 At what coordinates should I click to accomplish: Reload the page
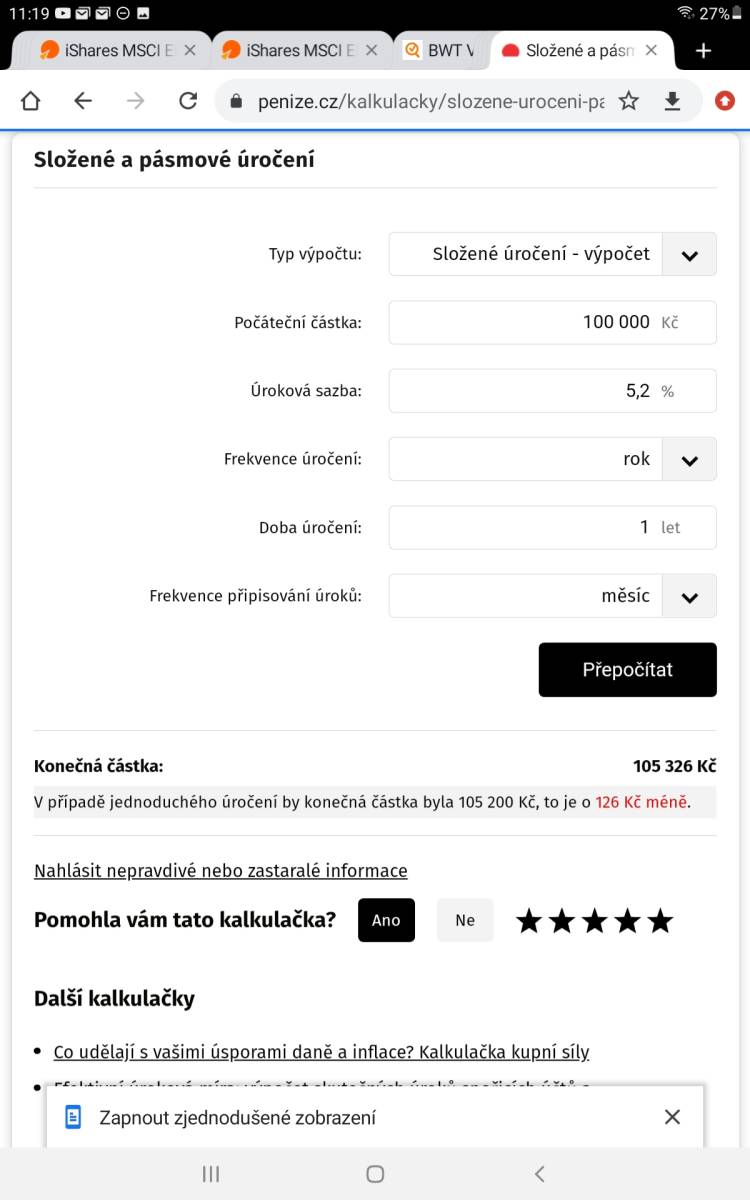[x=187, y=100]
